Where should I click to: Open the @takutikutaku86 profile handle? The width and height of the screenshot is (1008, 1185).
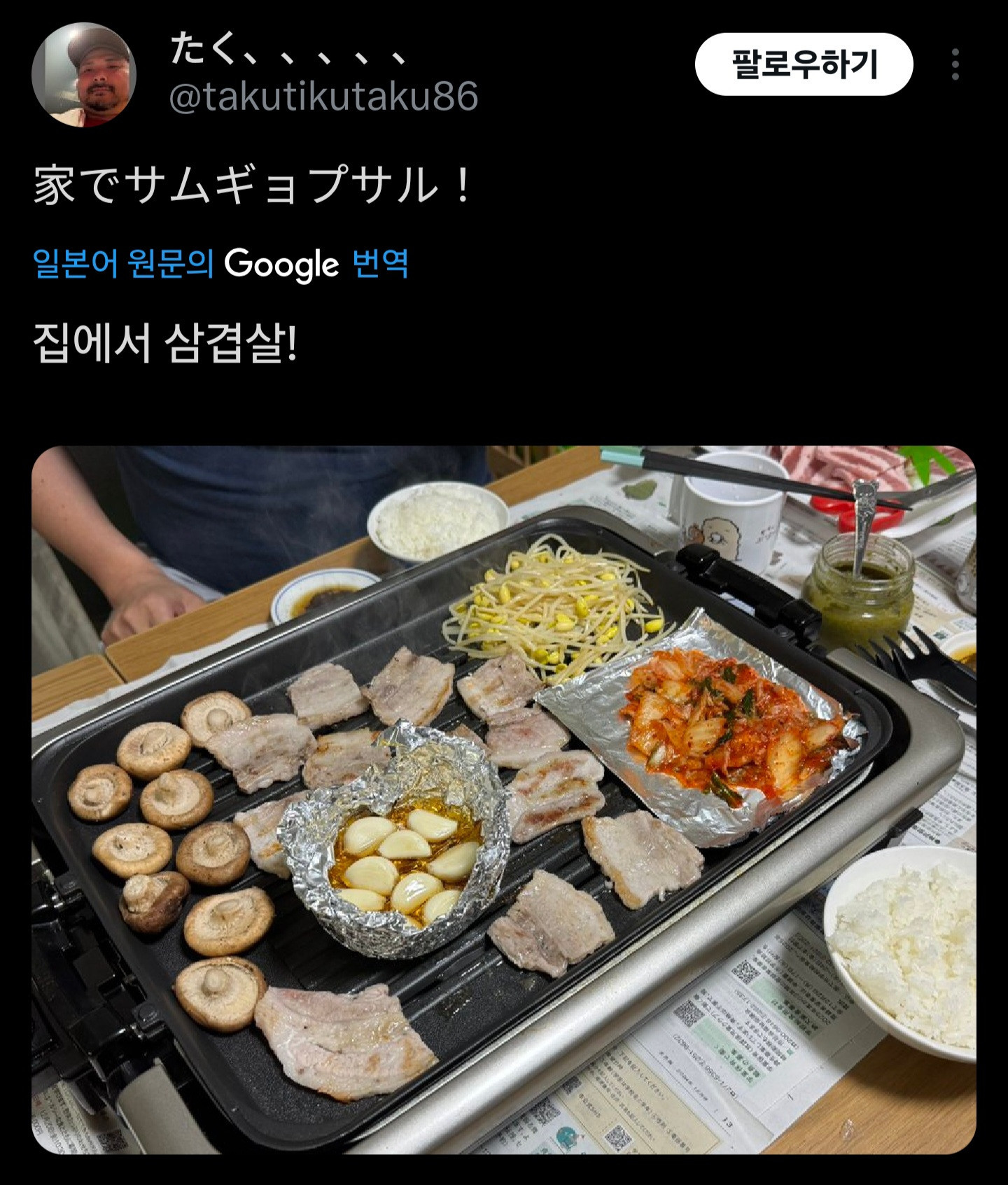(x=323, y=97)
